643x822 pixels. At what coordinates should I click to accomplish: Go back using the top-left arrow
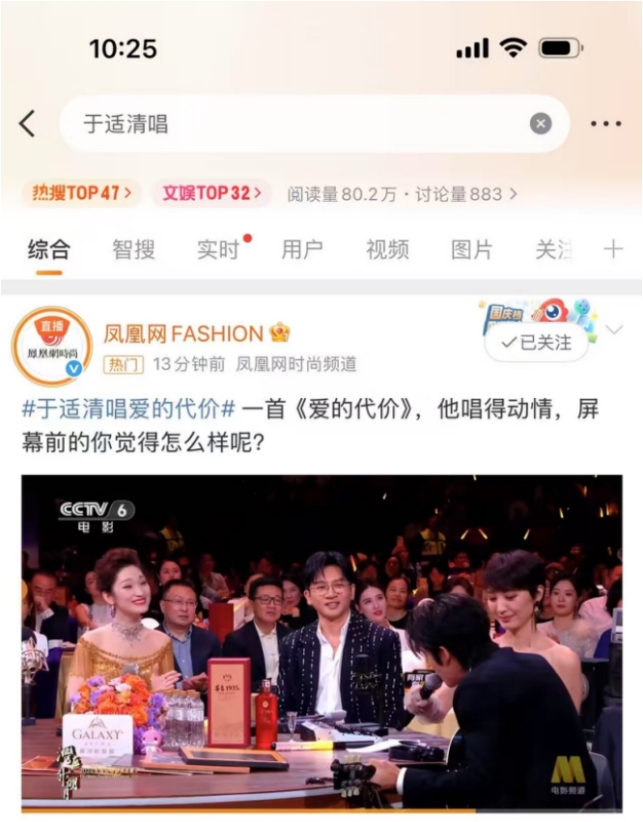pyautogui.click(x=27, y=124)
